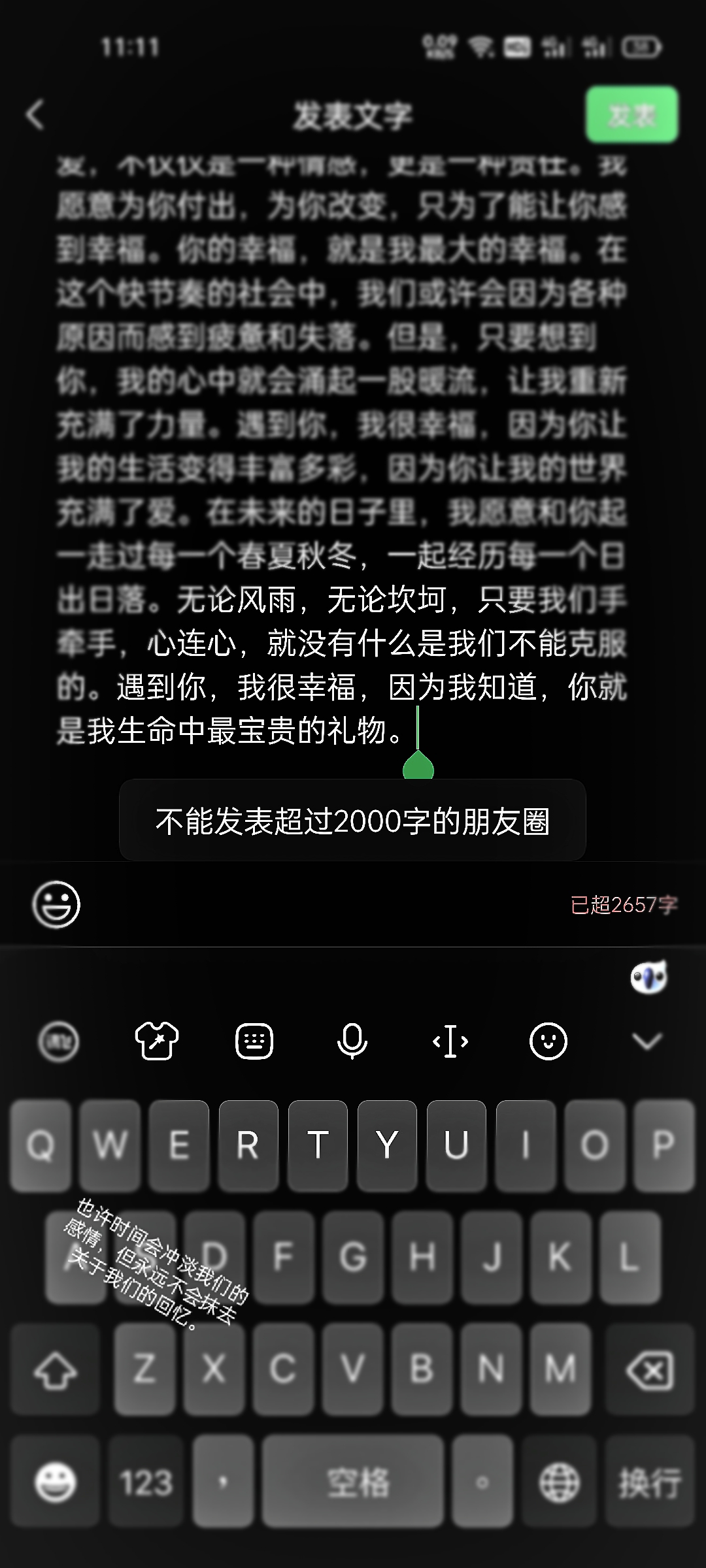This screenshot has width=706, height=1568.
Task: Tap the shift key
Action: 55,1369
